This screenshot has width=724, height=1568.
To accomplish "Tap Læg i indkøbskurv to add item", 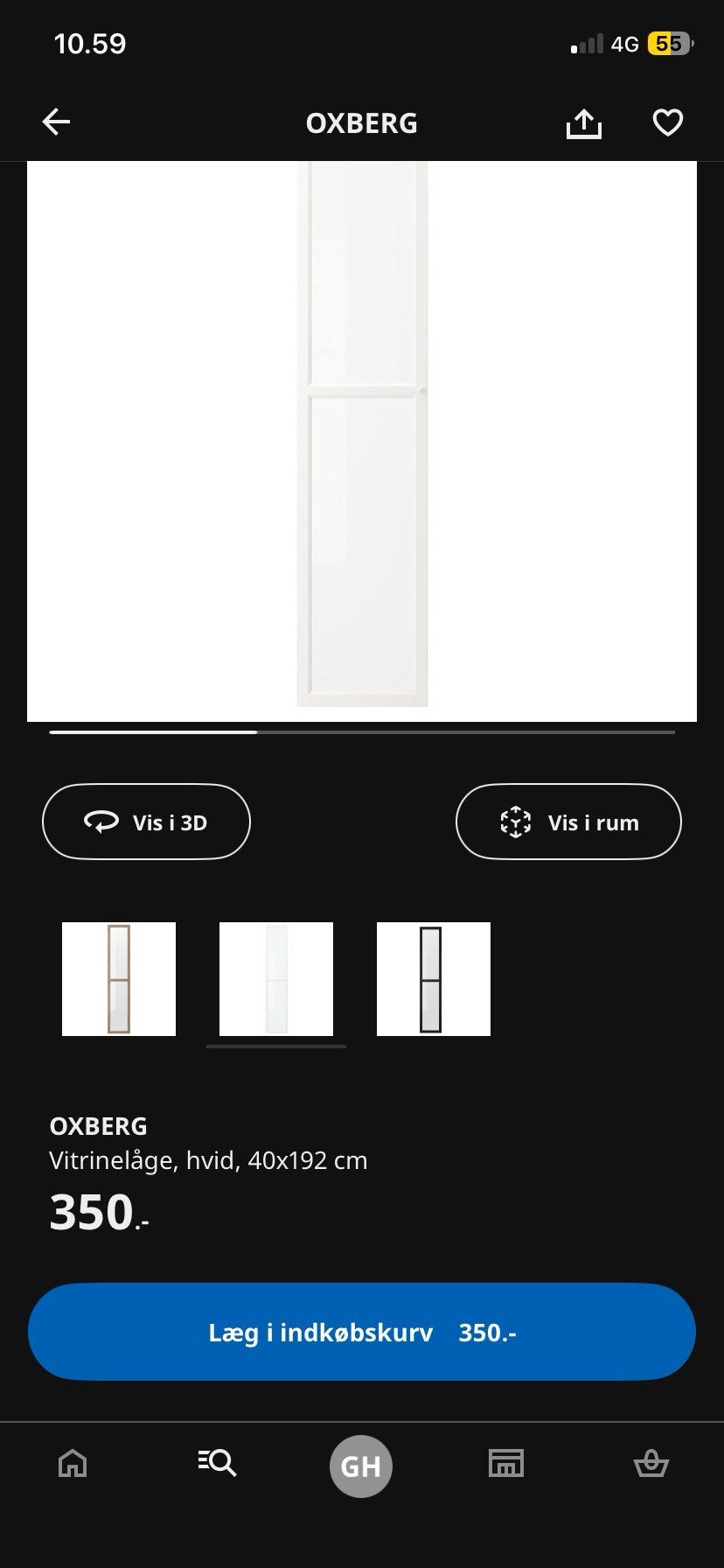I will (361, 1331).
